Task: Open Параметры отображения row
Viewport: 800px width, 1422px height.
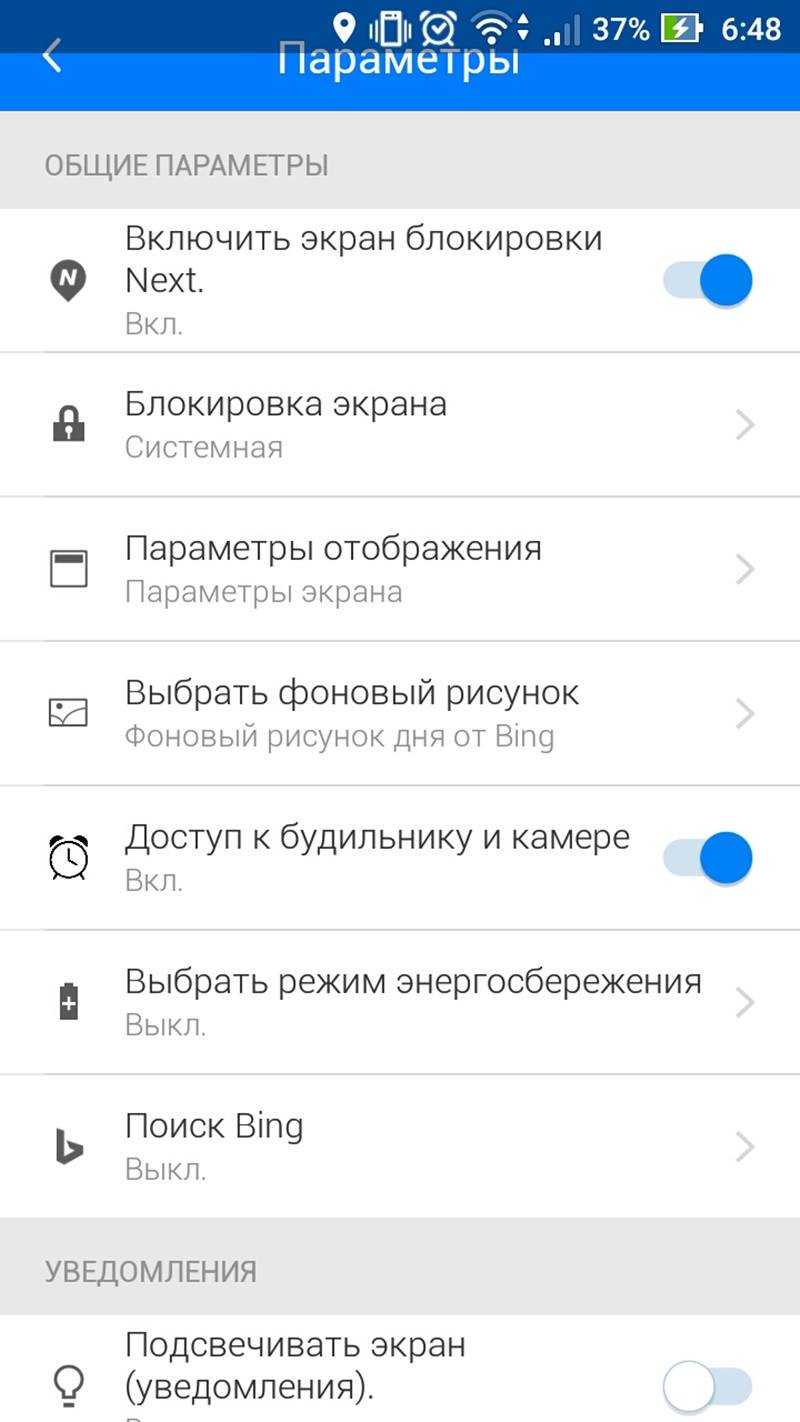Action: point(400,569)
